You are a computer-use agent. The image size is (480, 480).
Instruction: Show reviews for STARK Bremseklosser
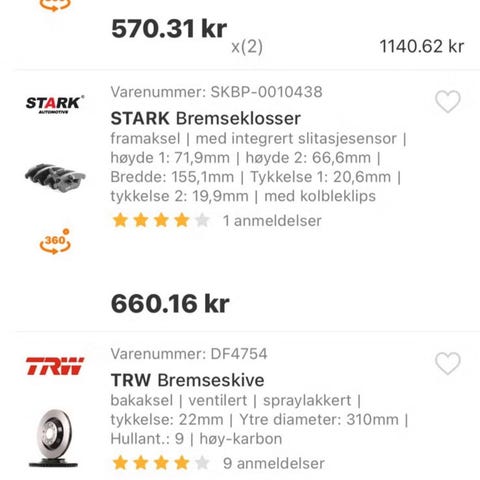[x=272, y=221]
